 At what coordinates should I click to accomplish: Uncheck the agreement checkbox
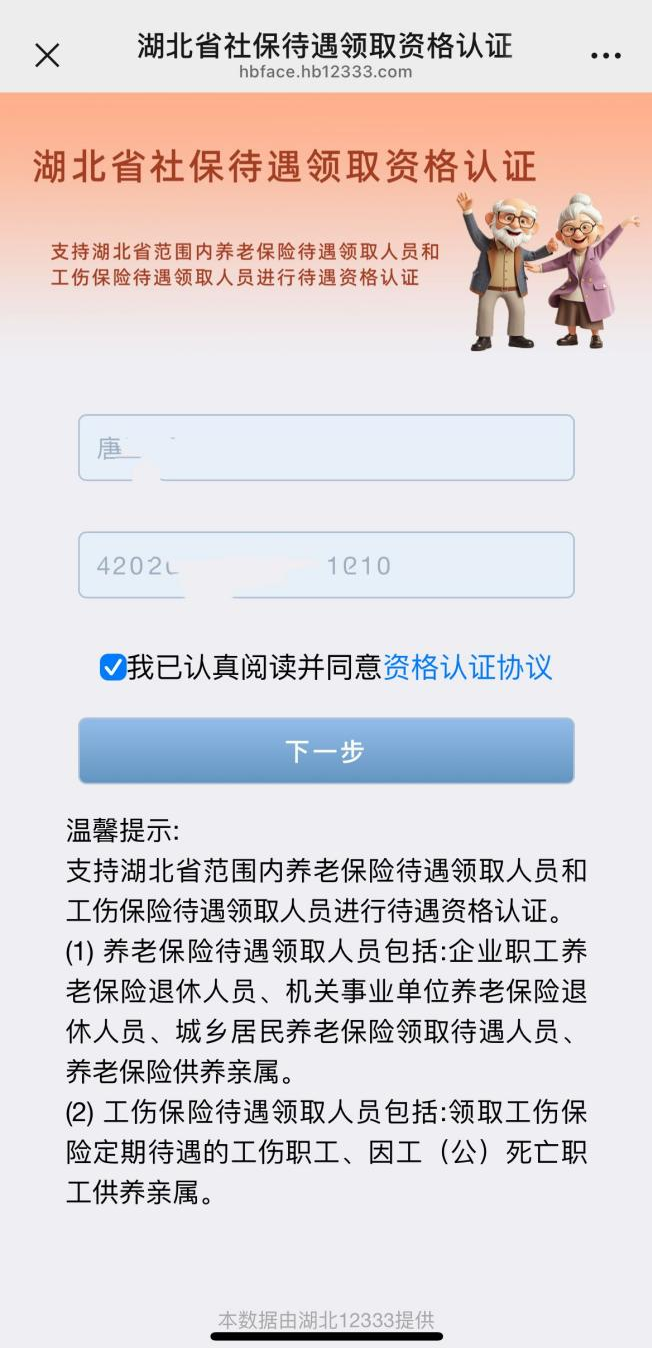(x=112, y=667)
